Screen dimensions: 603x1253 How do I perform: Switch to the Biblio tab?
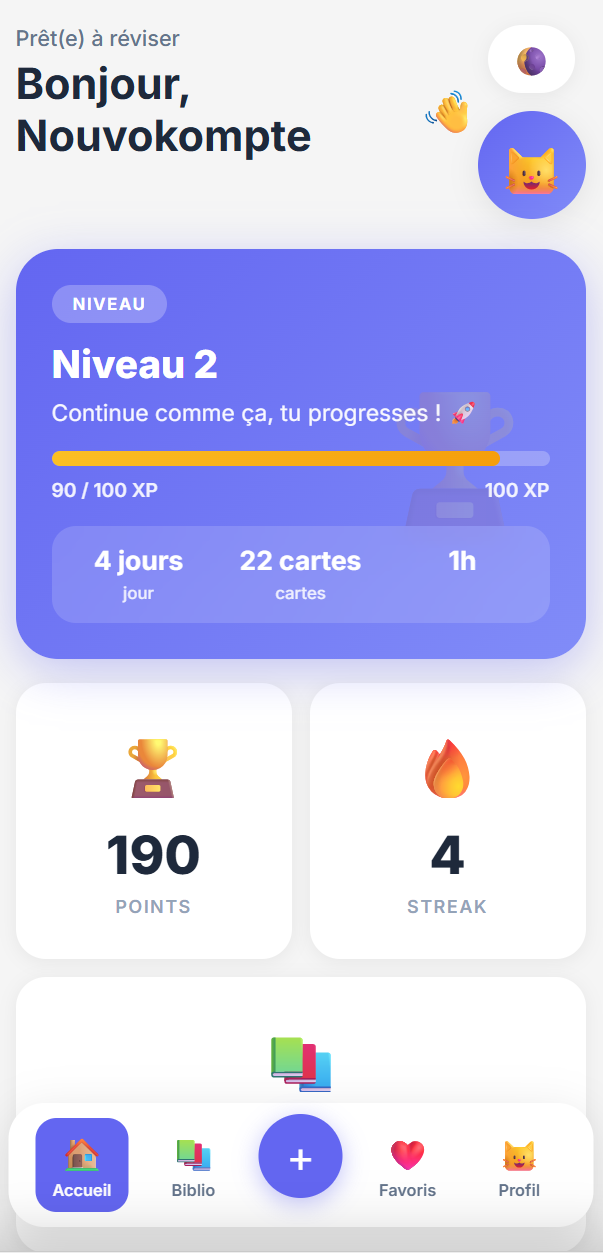pyautogui.click(x=193, y=1165)
